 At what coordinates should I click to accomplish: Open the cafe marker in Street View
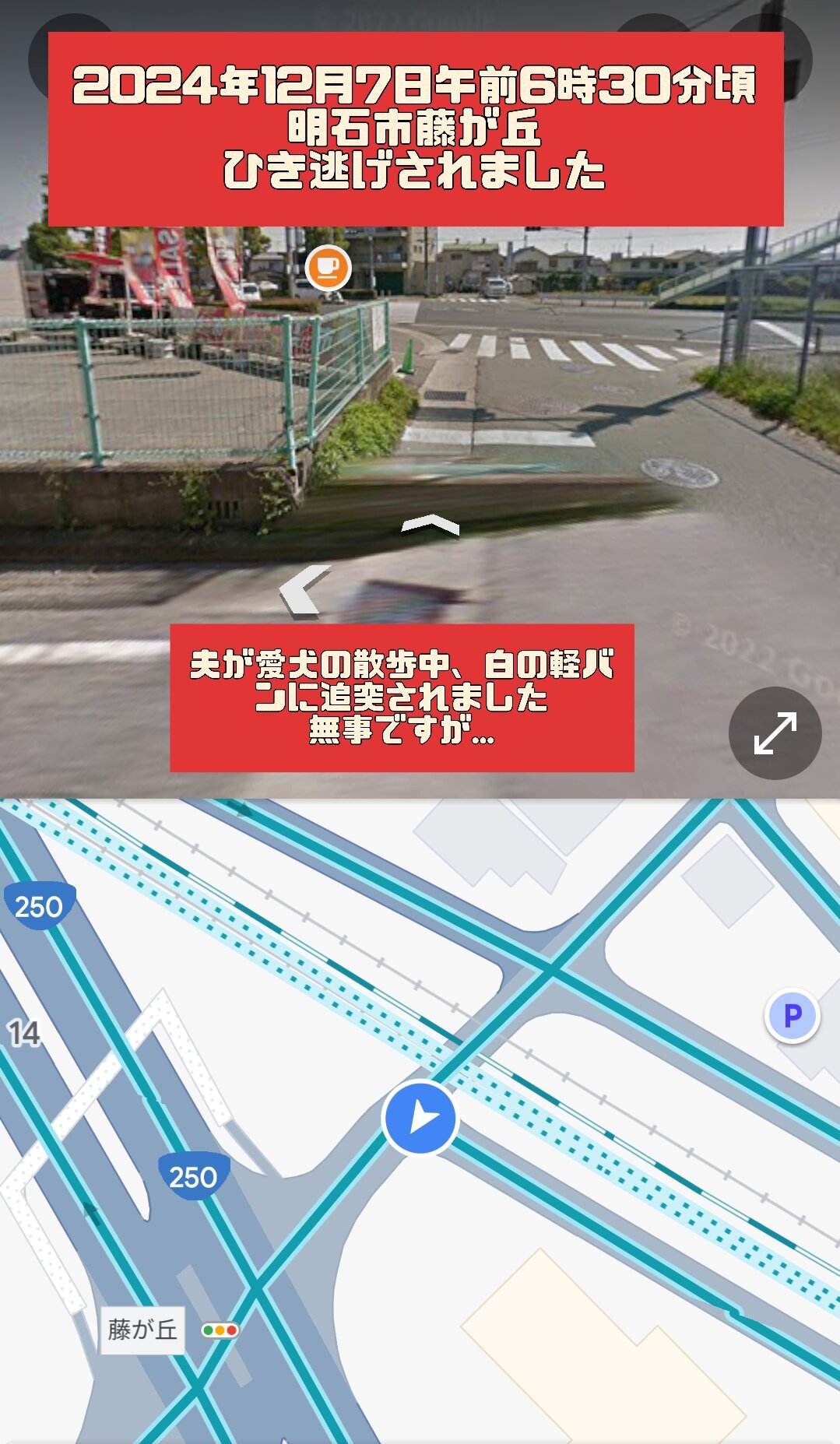328,268
